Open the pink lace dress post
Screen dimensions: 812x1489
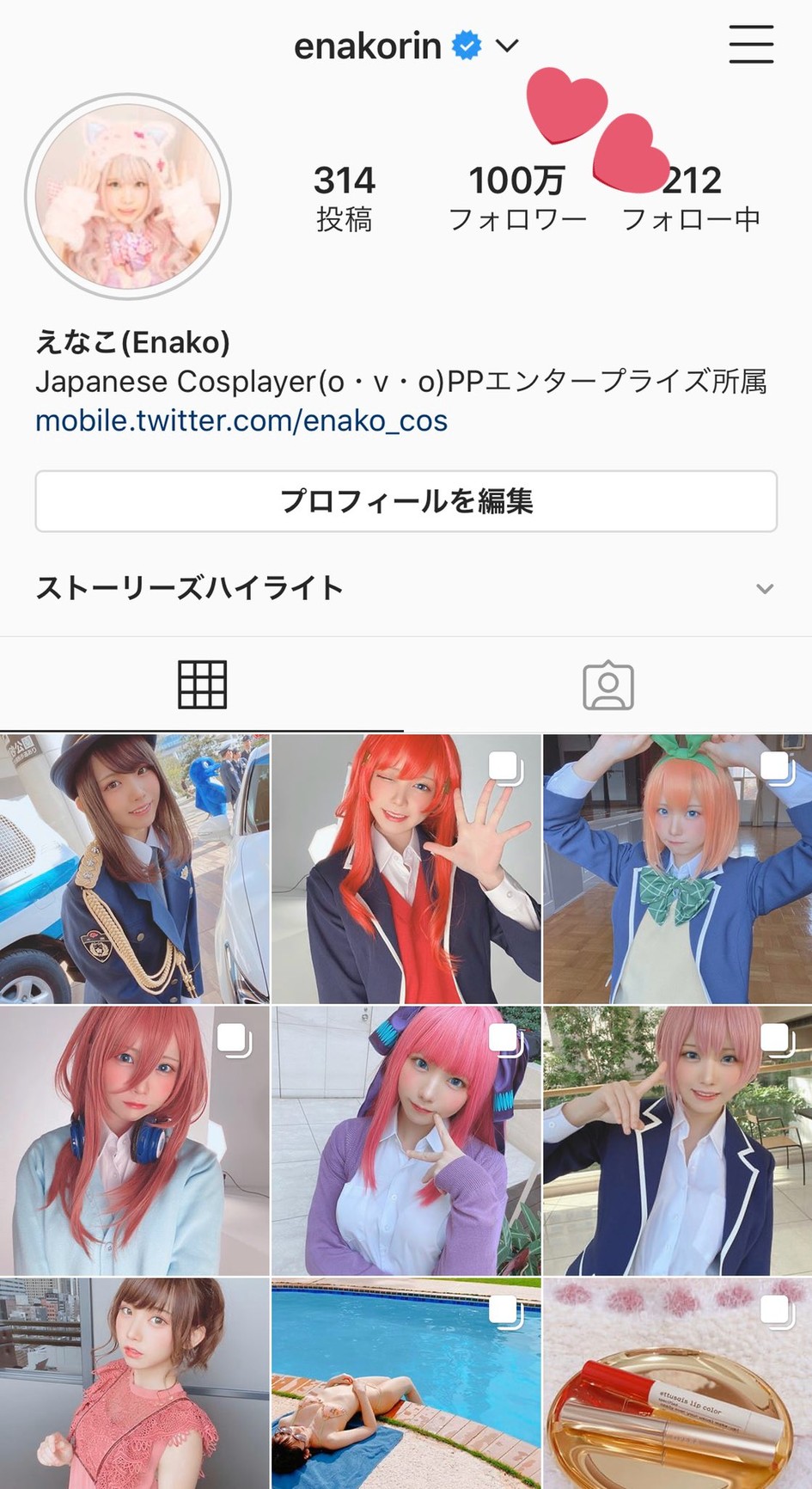(x=134, y=1384)
